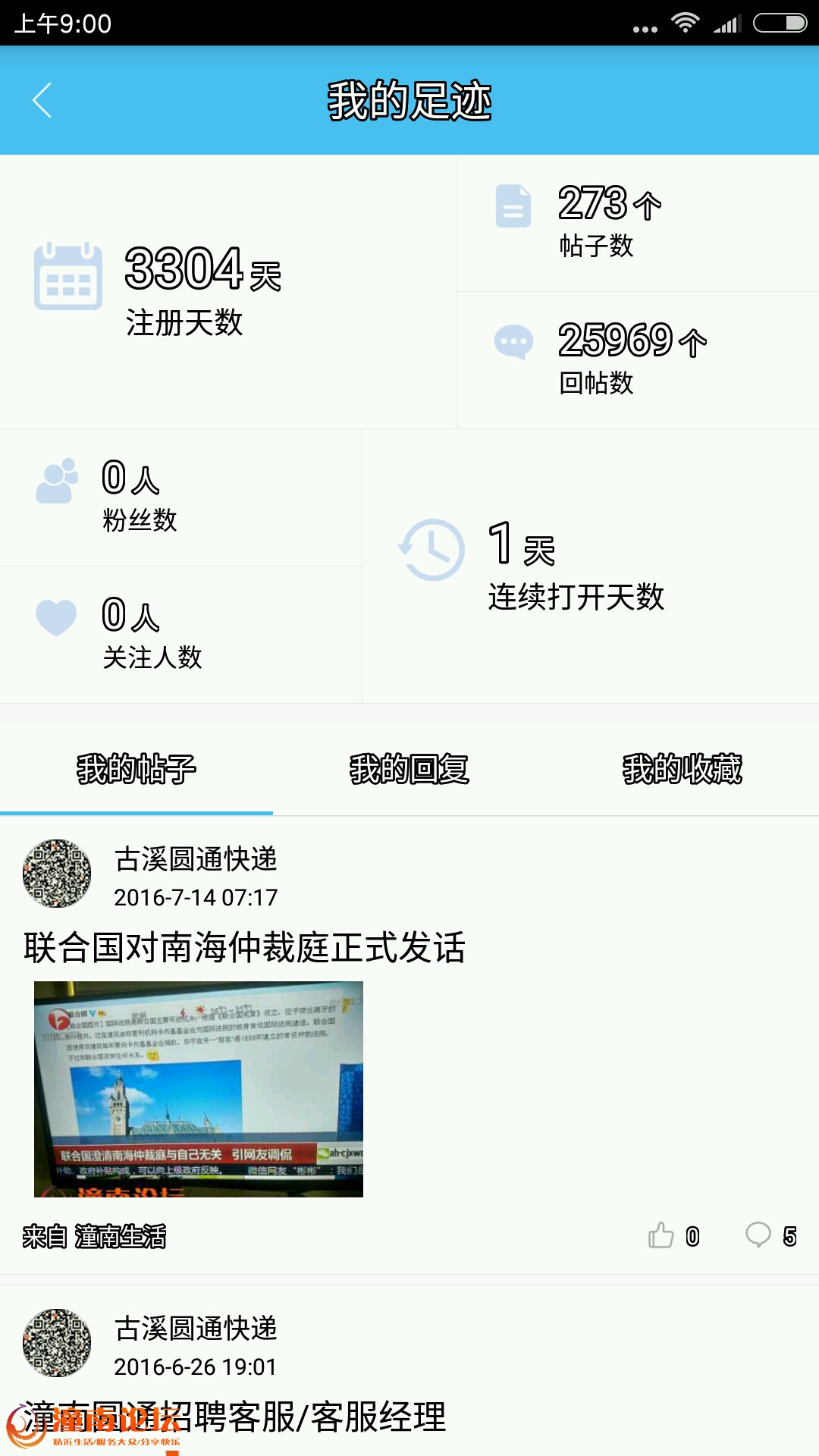View the photo in the 南海仲裁庭 post
The image size is (819, 1456).
pyautogui.click(x=199, y=1089)
